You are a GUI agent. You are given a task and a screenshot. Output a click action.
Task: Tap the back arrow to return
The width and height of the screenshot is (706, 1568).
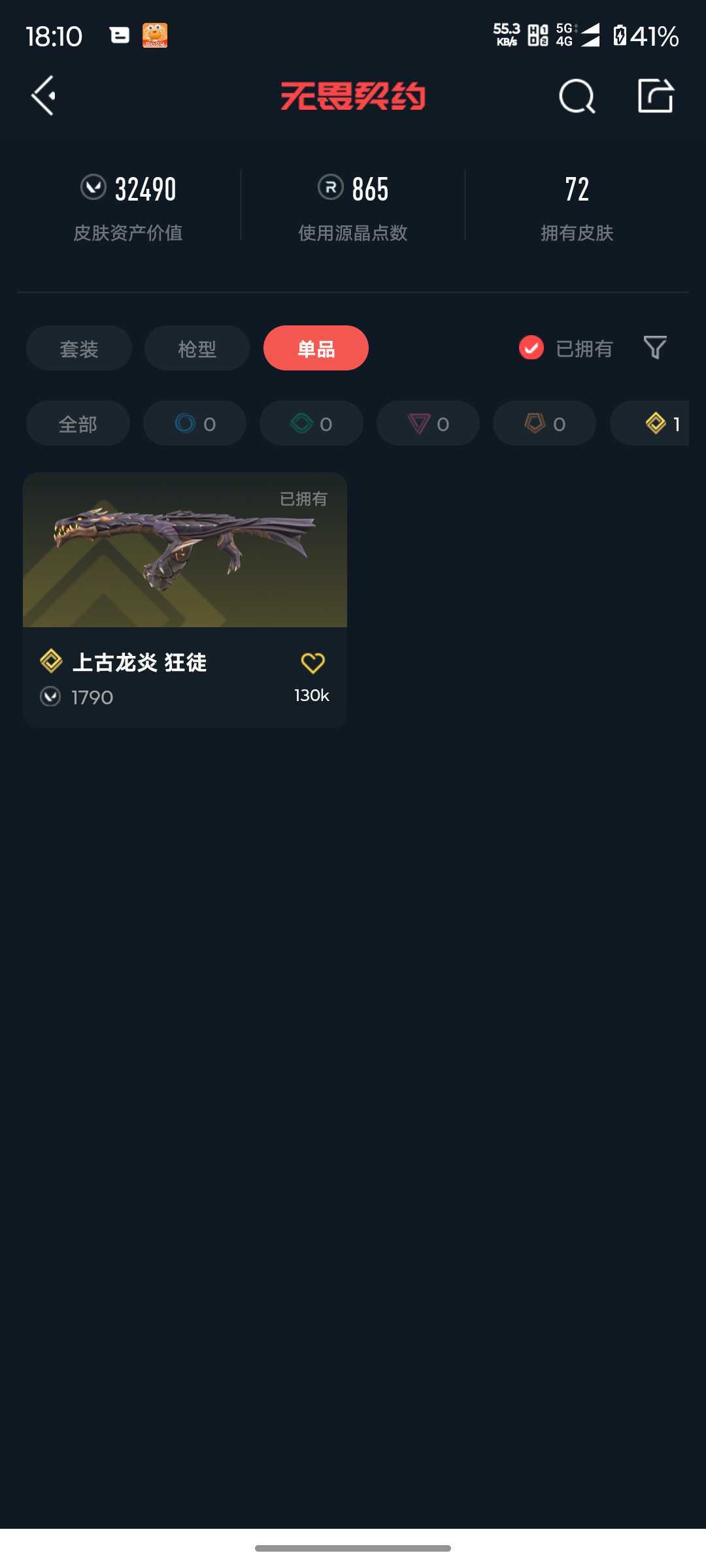[x=42, y=96]
